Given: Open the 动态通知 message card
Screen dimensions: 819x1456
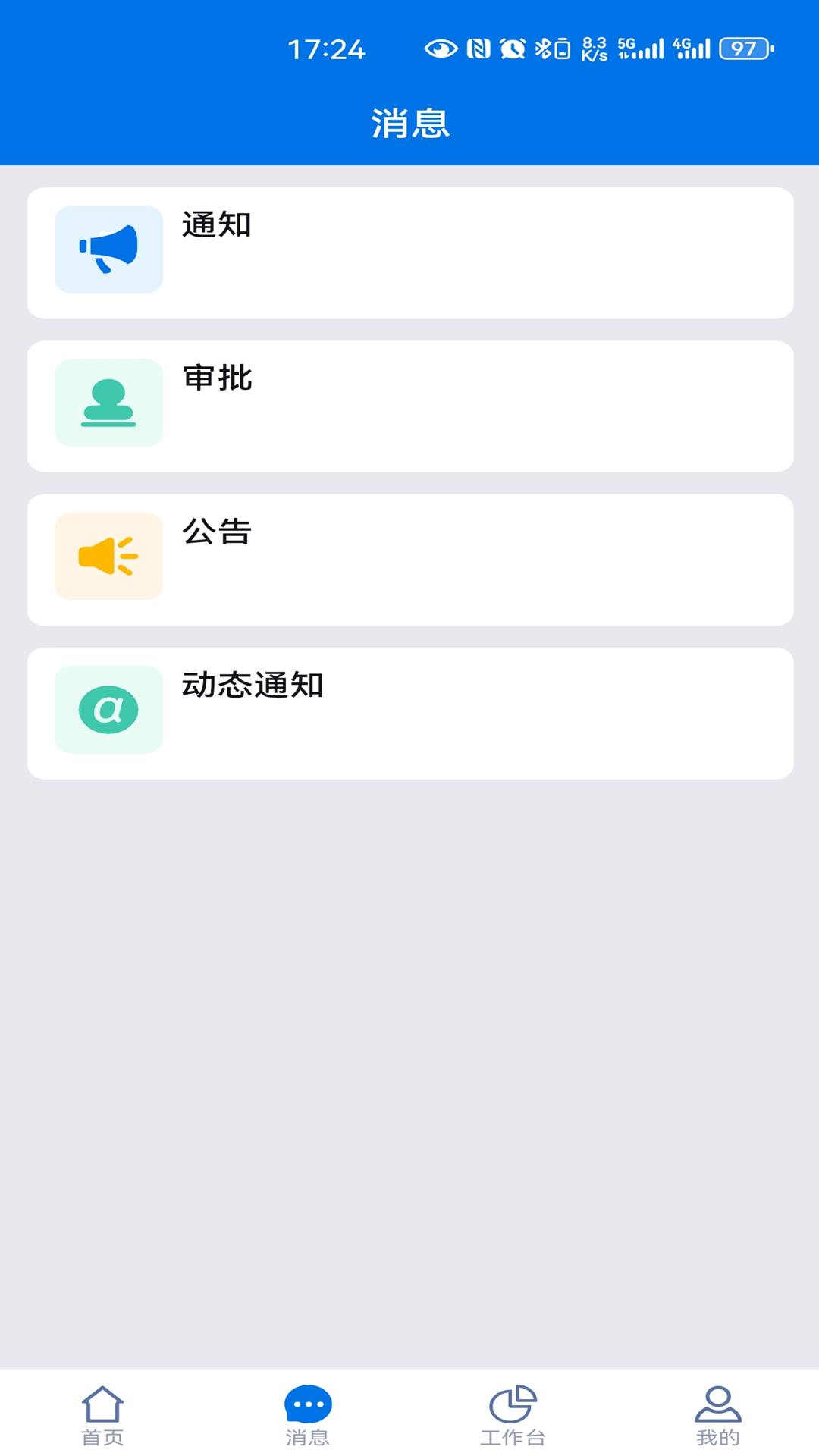Looking at the screenshot, I should [x=409, y=711].
